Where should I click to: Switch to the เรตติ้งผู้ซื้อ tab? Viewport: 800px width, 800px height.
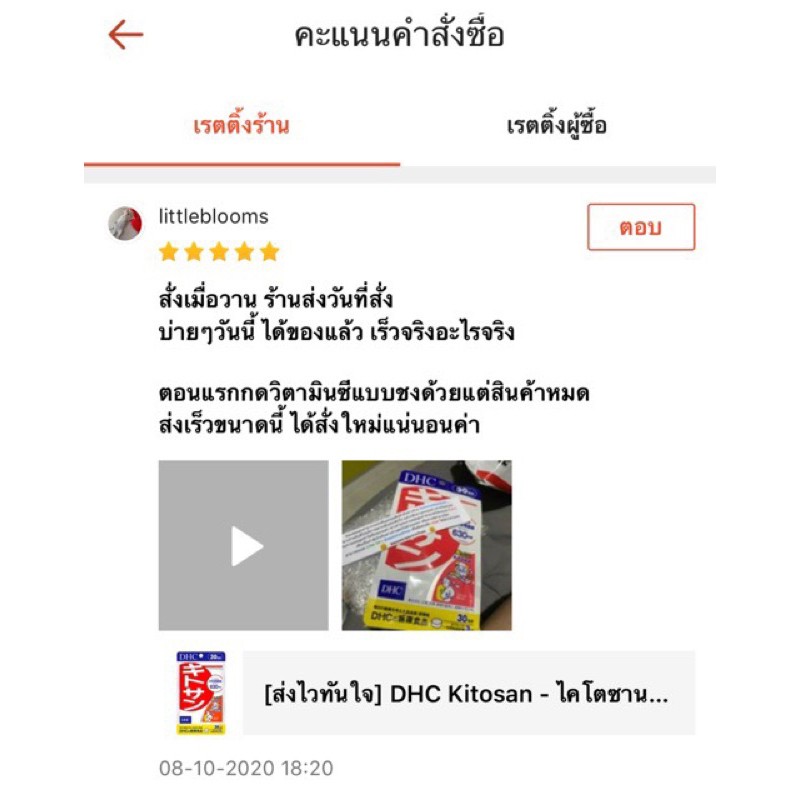pos(557,126)
